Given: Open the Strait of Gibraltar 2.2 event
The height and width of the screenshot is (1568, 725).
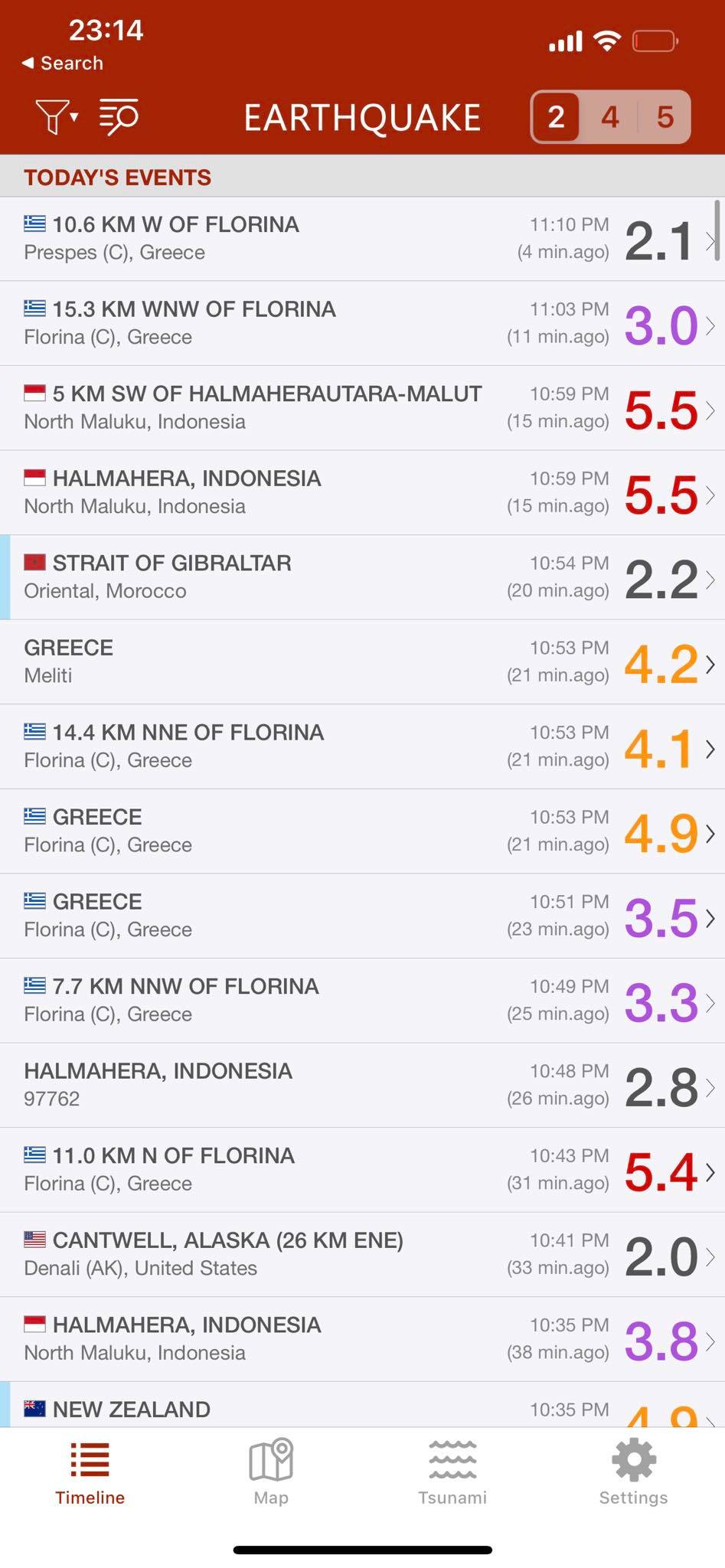Looking at the screenshot, I should [x=362, y=577].
